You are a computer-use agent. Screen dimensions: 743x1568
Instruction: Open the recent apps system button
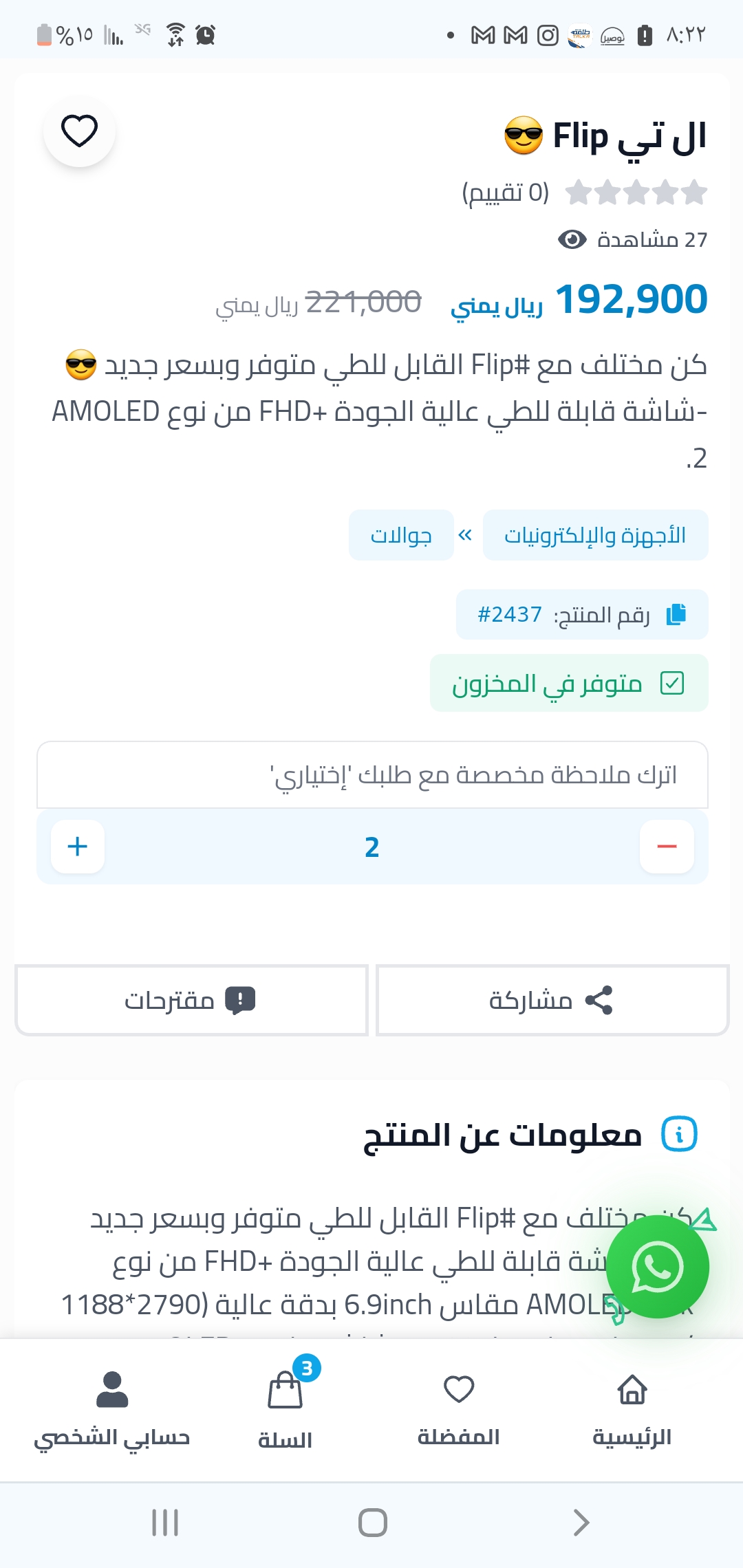tap(165, 1522)
